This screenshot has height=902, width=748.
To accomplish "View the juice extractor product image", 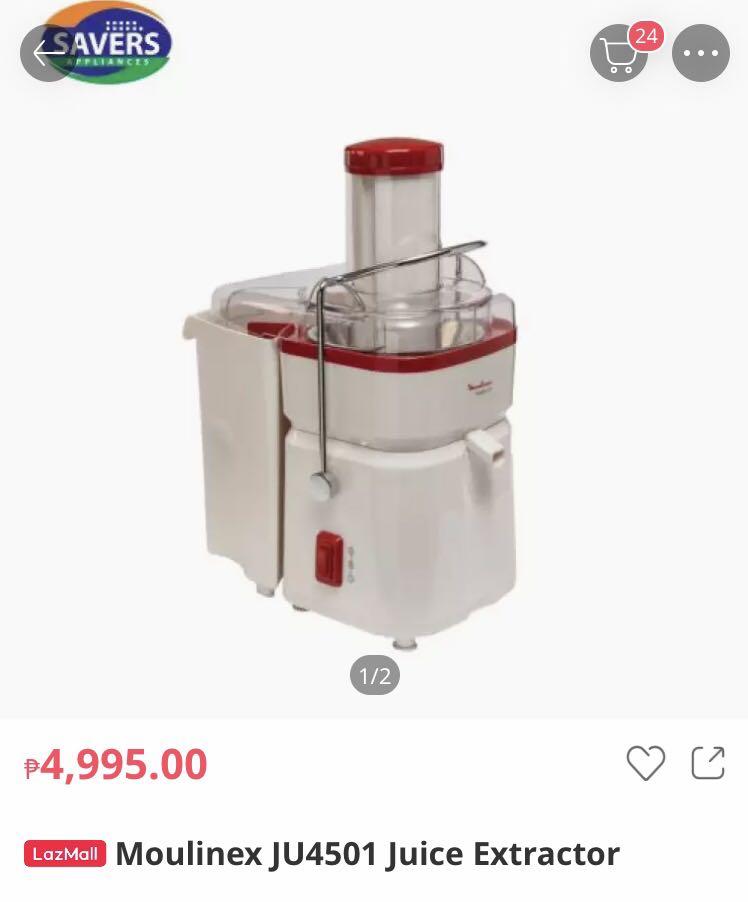I will click(374, 390).
